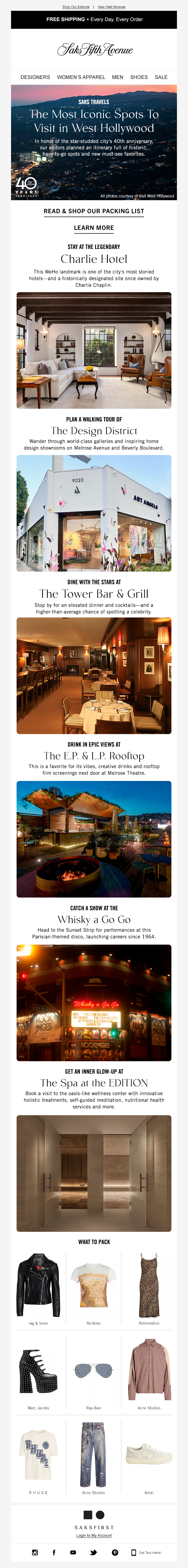Screen dimensions: 188x1568
Task: Open the Pinterest icon
Action: pyautogui.click(x=114, y=1552)
